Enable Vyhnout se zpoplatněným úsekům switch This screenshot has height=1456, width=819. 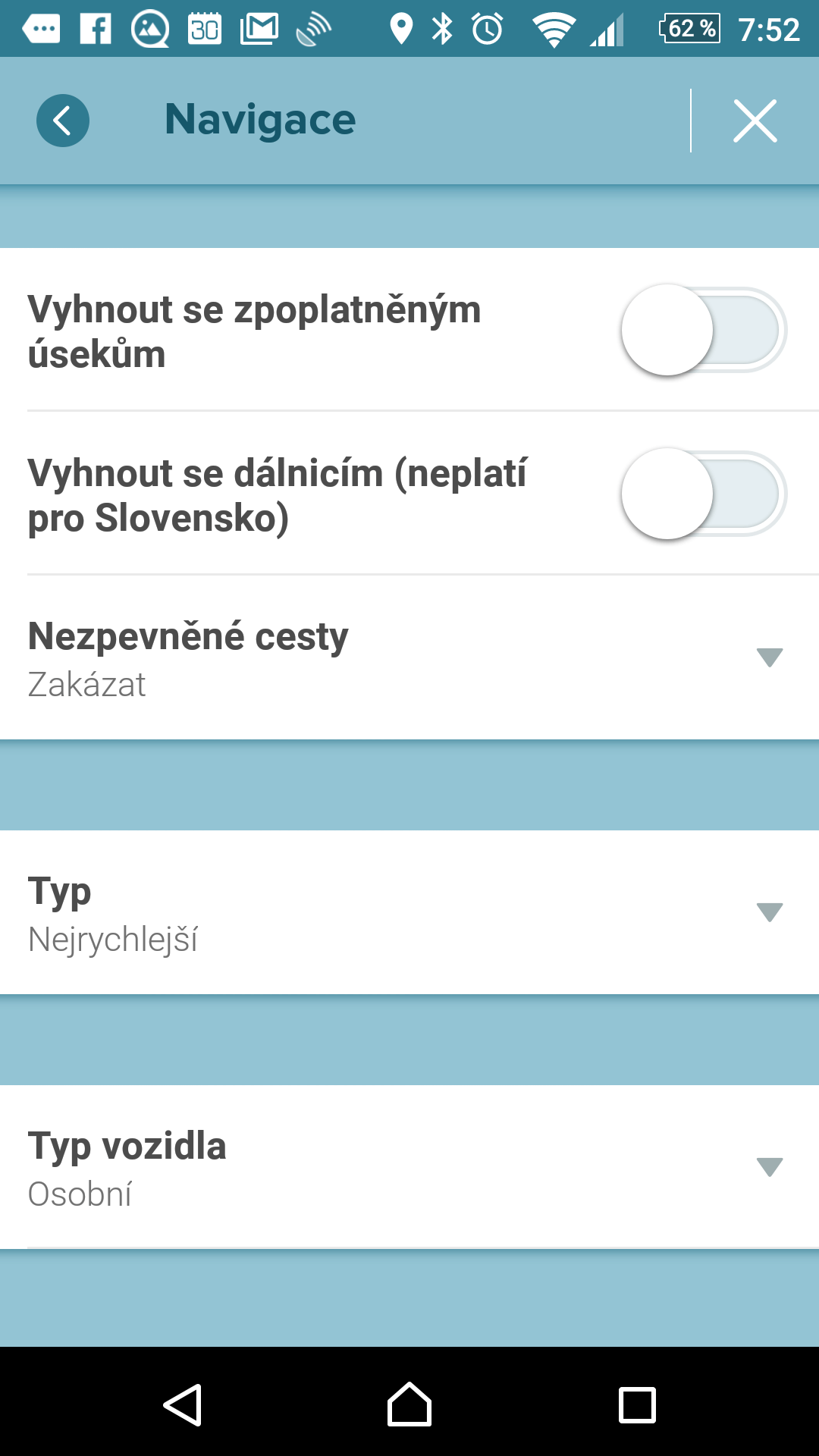704,330
